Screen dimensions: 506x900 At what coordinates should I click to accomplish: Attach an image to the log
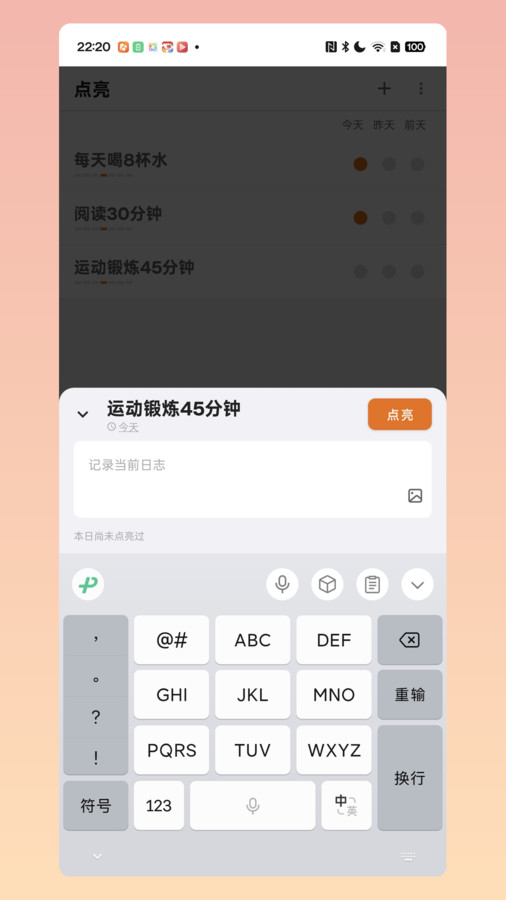point(415,496)
